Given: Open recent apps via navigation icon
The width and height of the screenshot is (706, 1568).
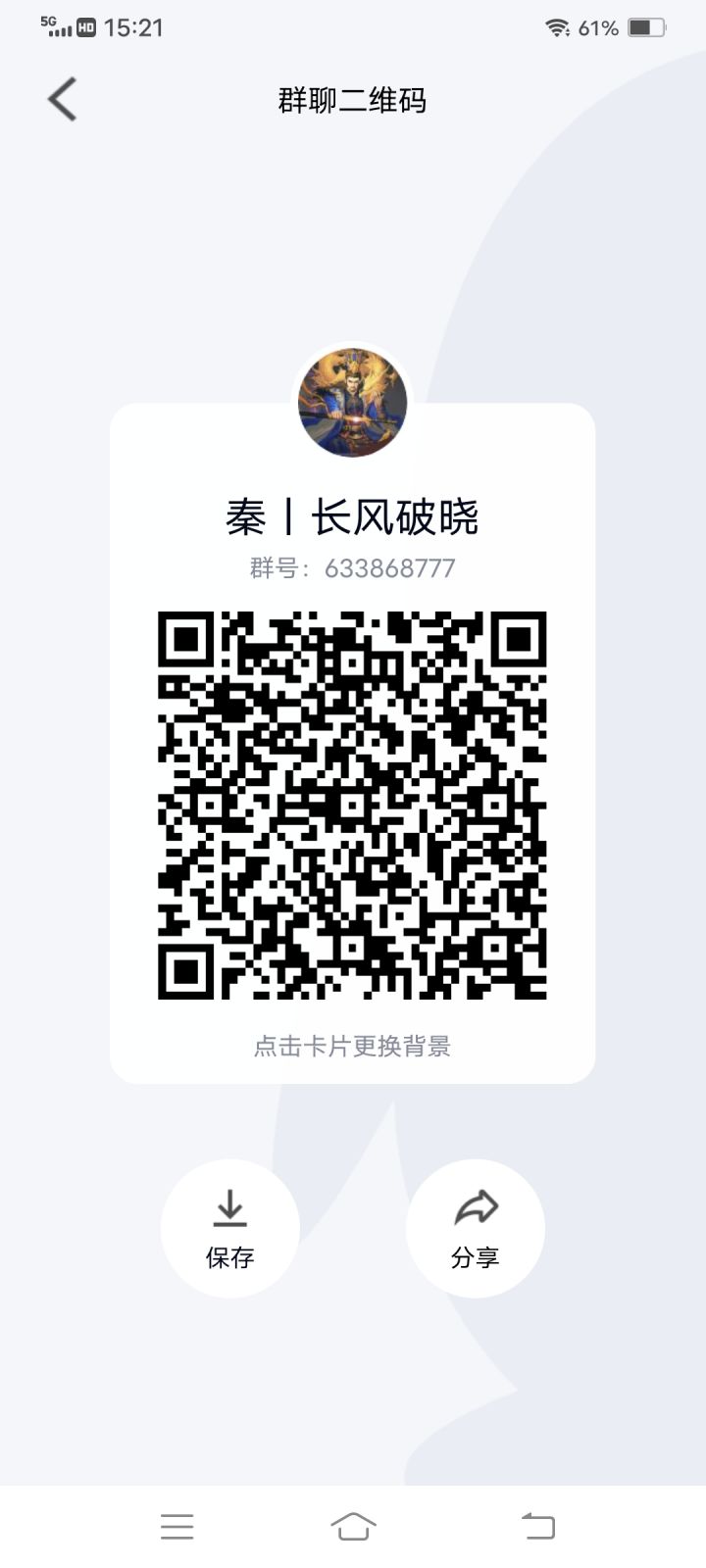Looking at the screenshot, I should (x=176, y=1525).
